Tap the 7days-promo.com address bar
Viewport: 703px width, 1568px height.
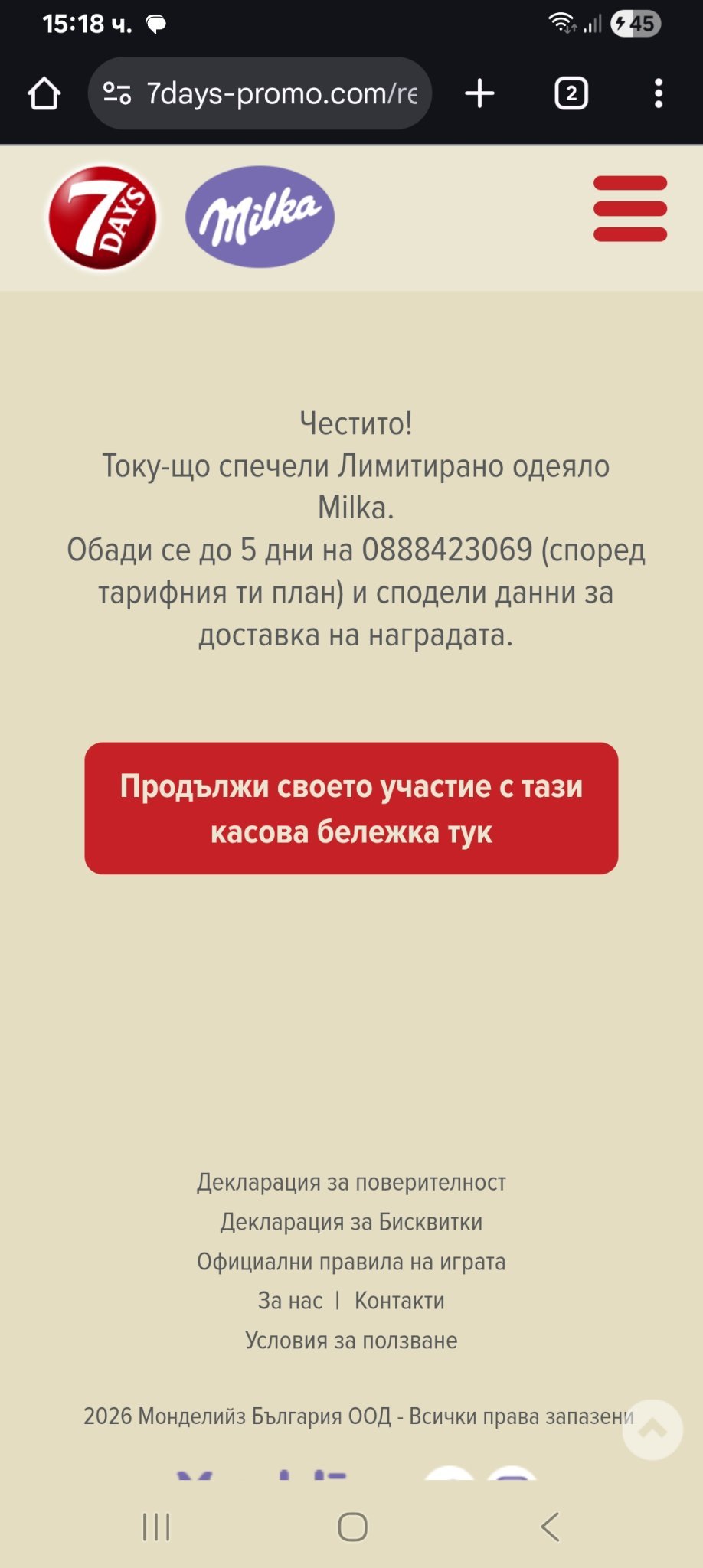[282, 93]
